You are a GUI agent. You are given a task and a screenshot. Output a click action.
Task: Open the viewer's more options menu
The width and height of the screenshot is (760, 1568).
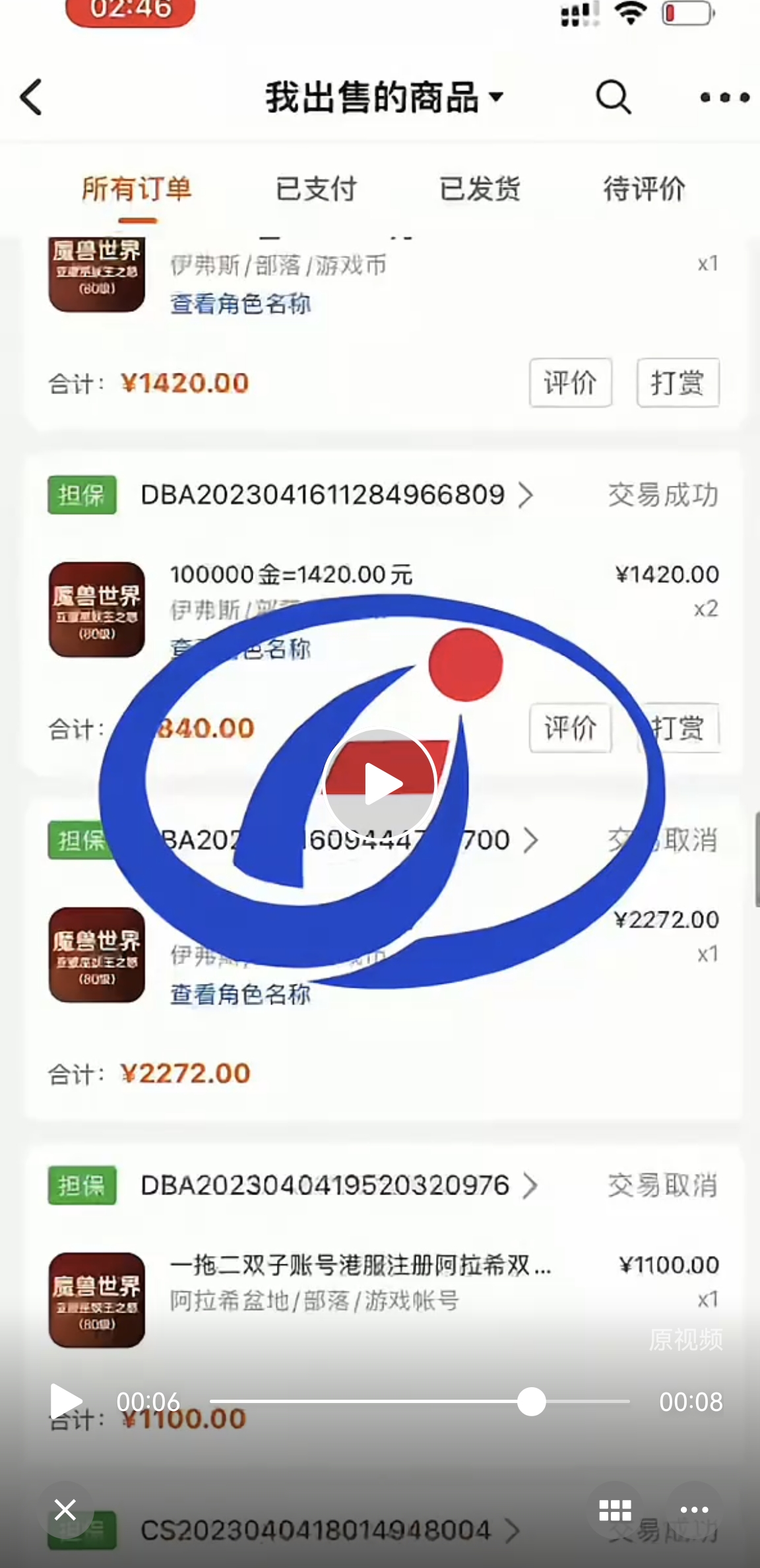[694, 1509]
